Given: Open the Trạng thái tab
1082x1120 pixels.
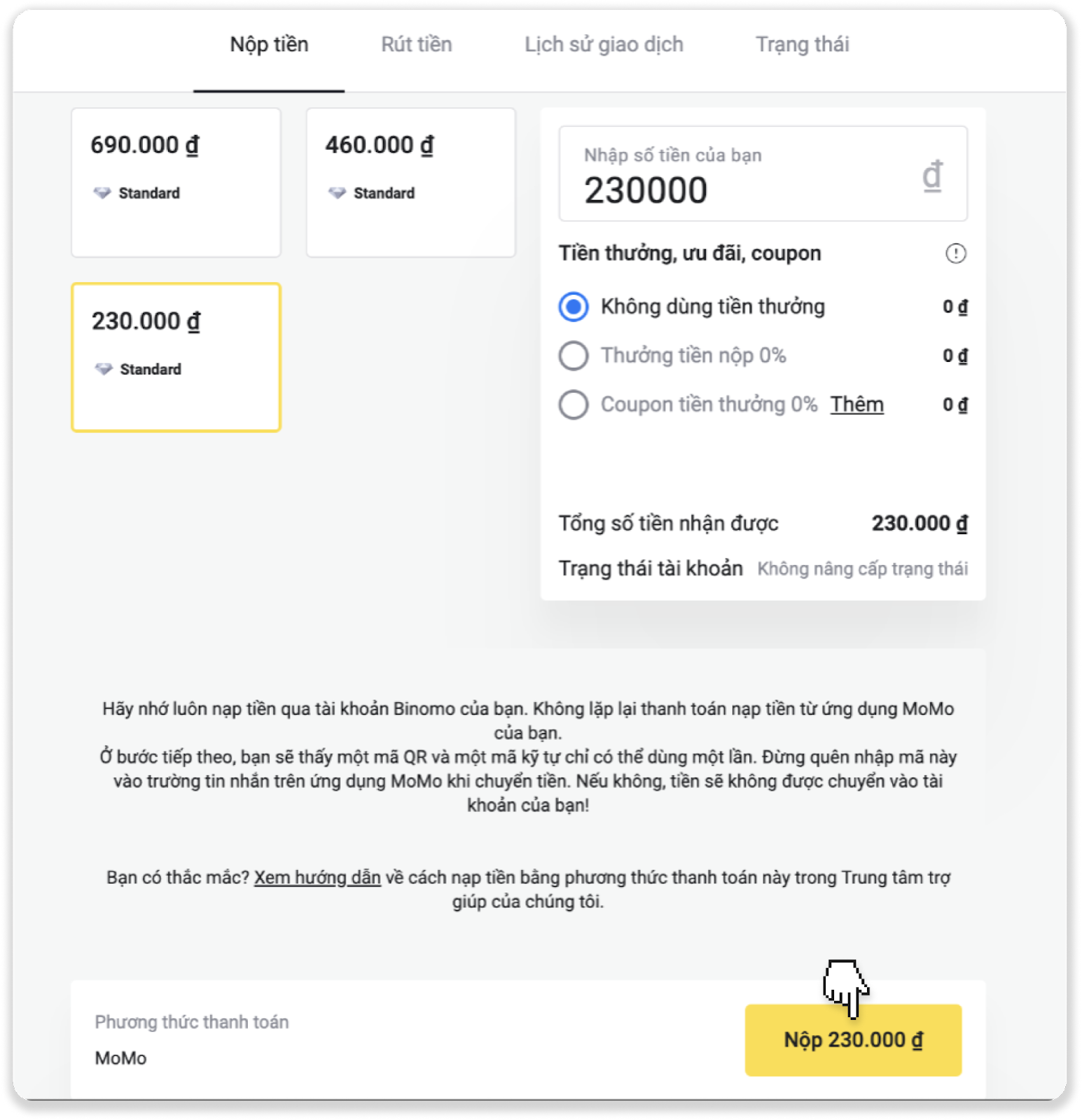Looking at the screenshot, I should pos(802,45).
